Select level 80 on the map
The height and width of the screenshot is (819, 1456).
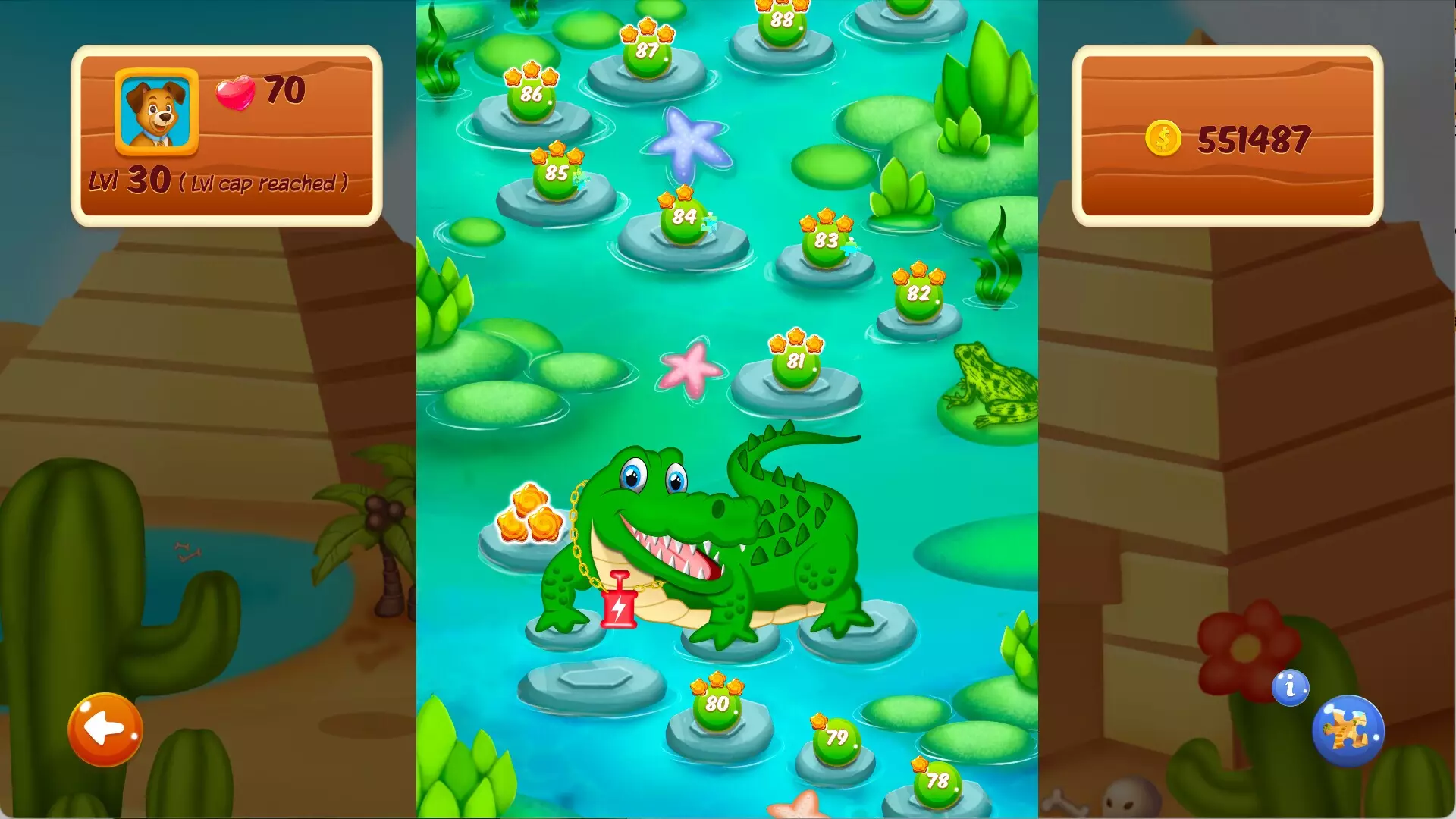[717, 705]
